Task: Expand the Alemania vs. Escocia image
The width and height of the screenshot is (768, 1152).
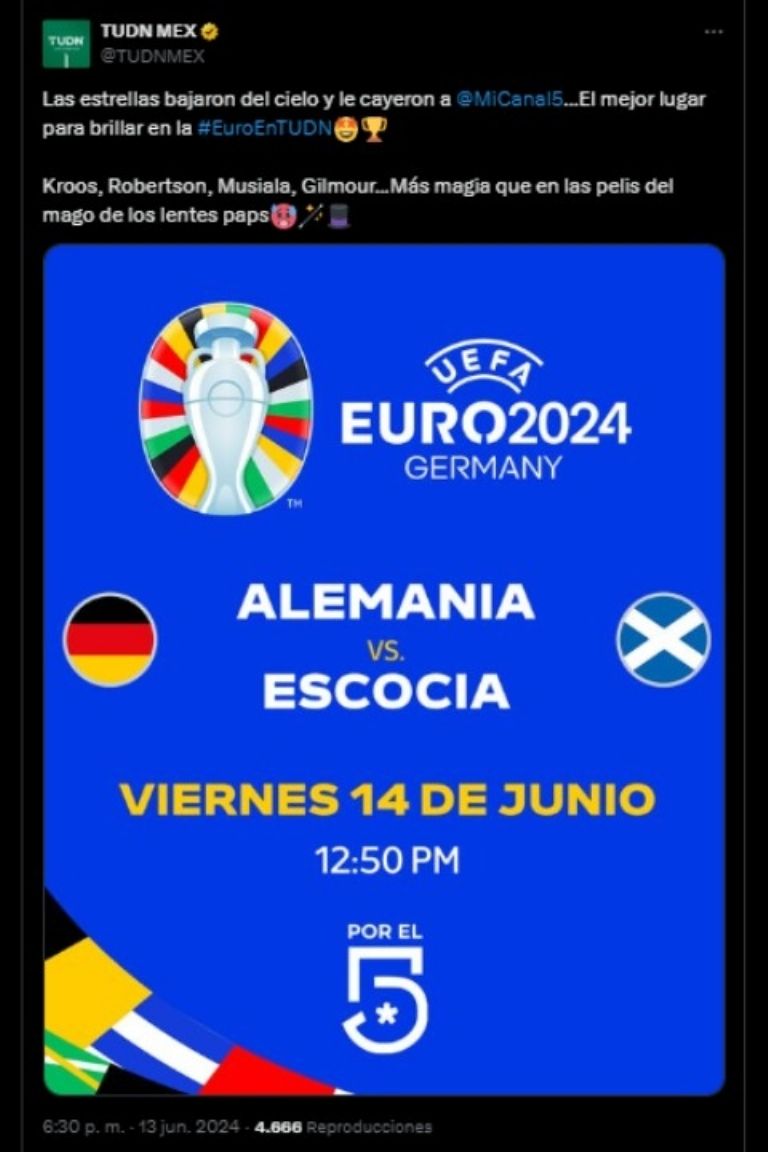Action: tap(384, 670)
